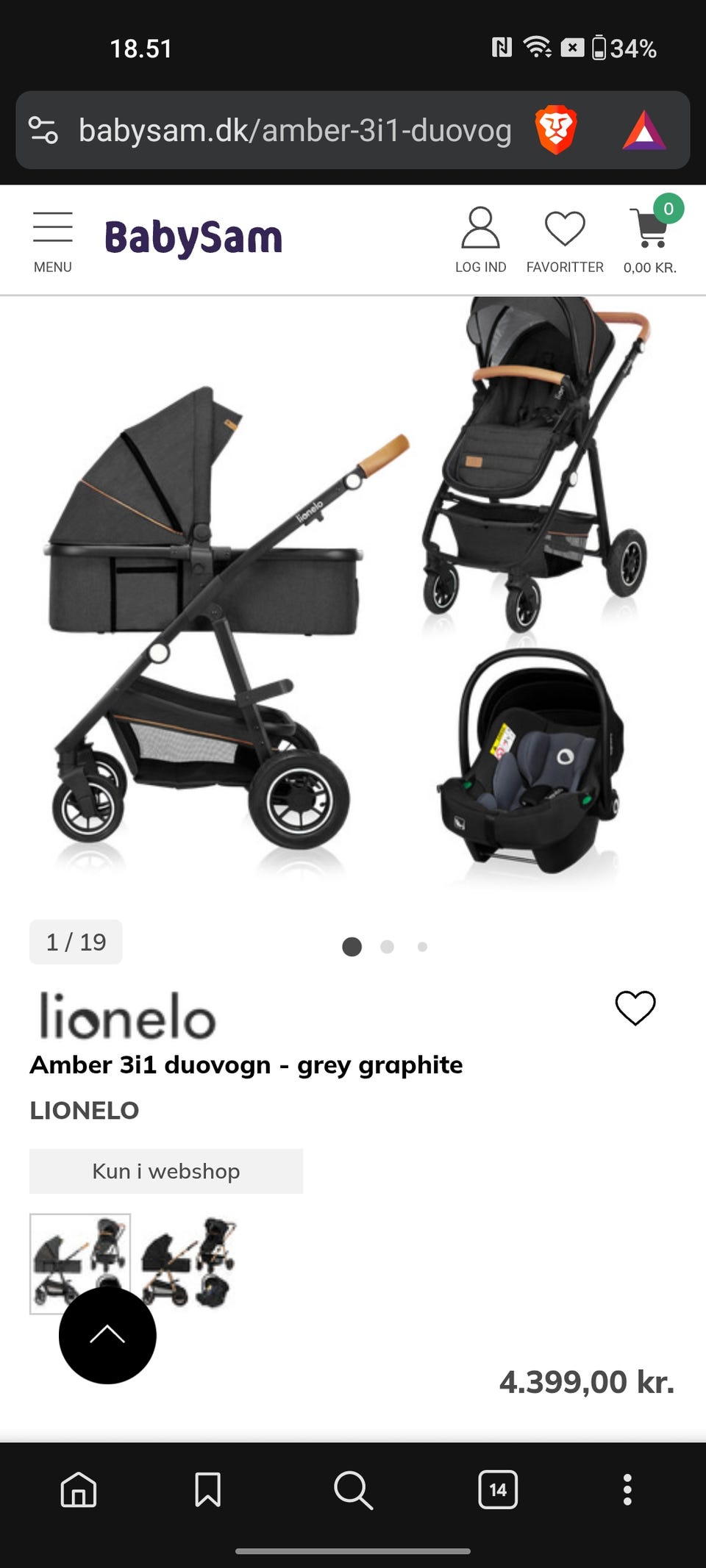The image size is (706, 1568).
Task: Select the second color variant thumbnail
Action: [189, 1263]
